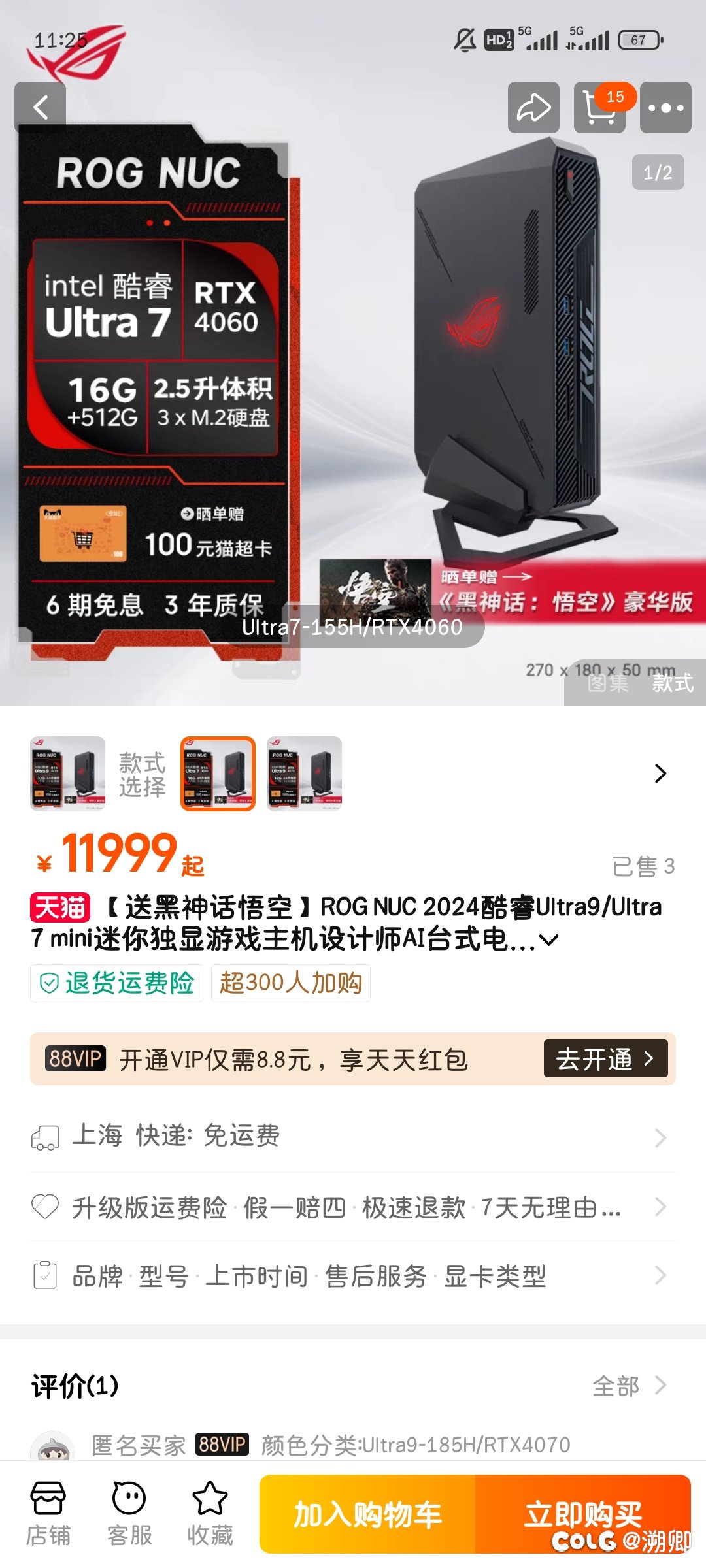Open the 升级版运费险 service guarantees row
Screen dimensions: 706x1568
(x=353, y=1207)
